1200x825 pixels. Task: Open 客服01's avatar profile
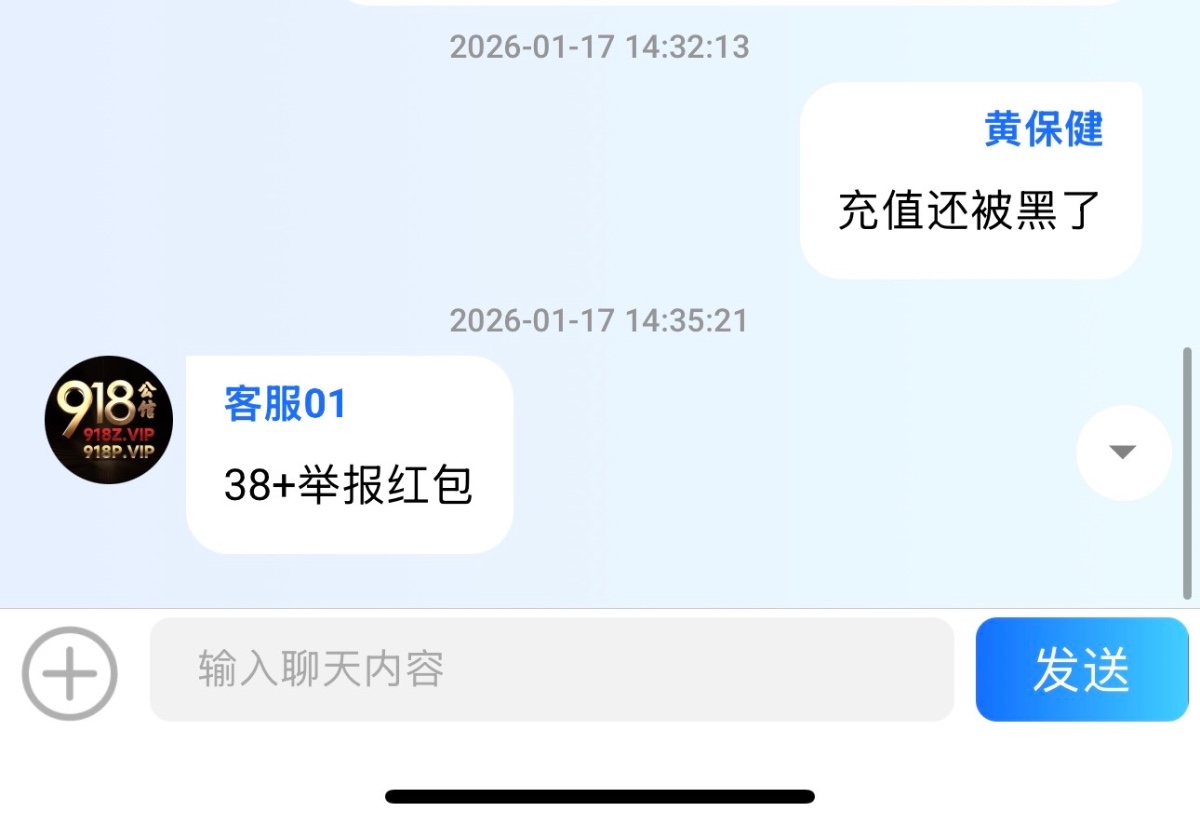pos(109,420)
